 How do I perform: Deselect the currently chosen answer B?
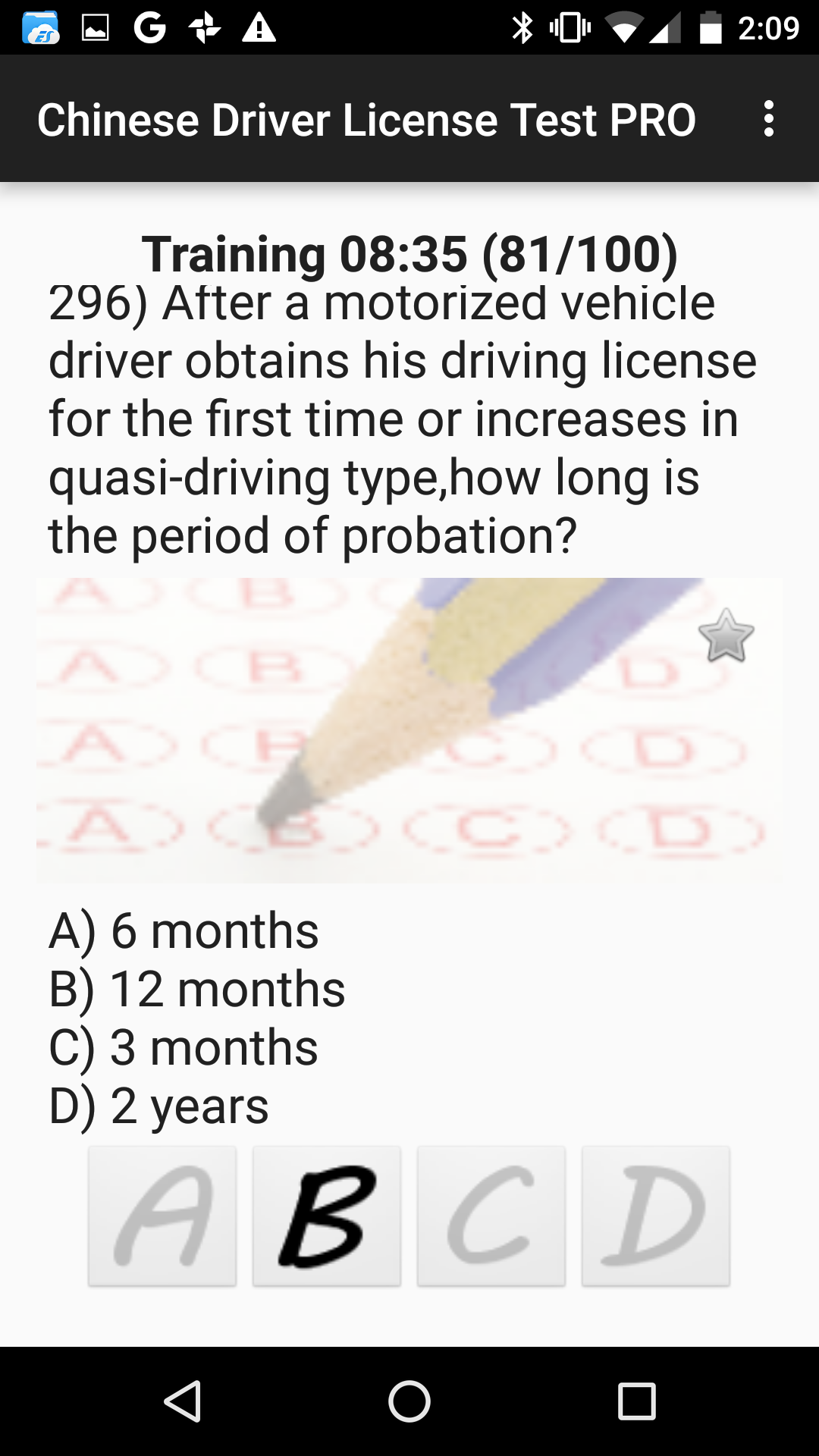coord(326,1216)
